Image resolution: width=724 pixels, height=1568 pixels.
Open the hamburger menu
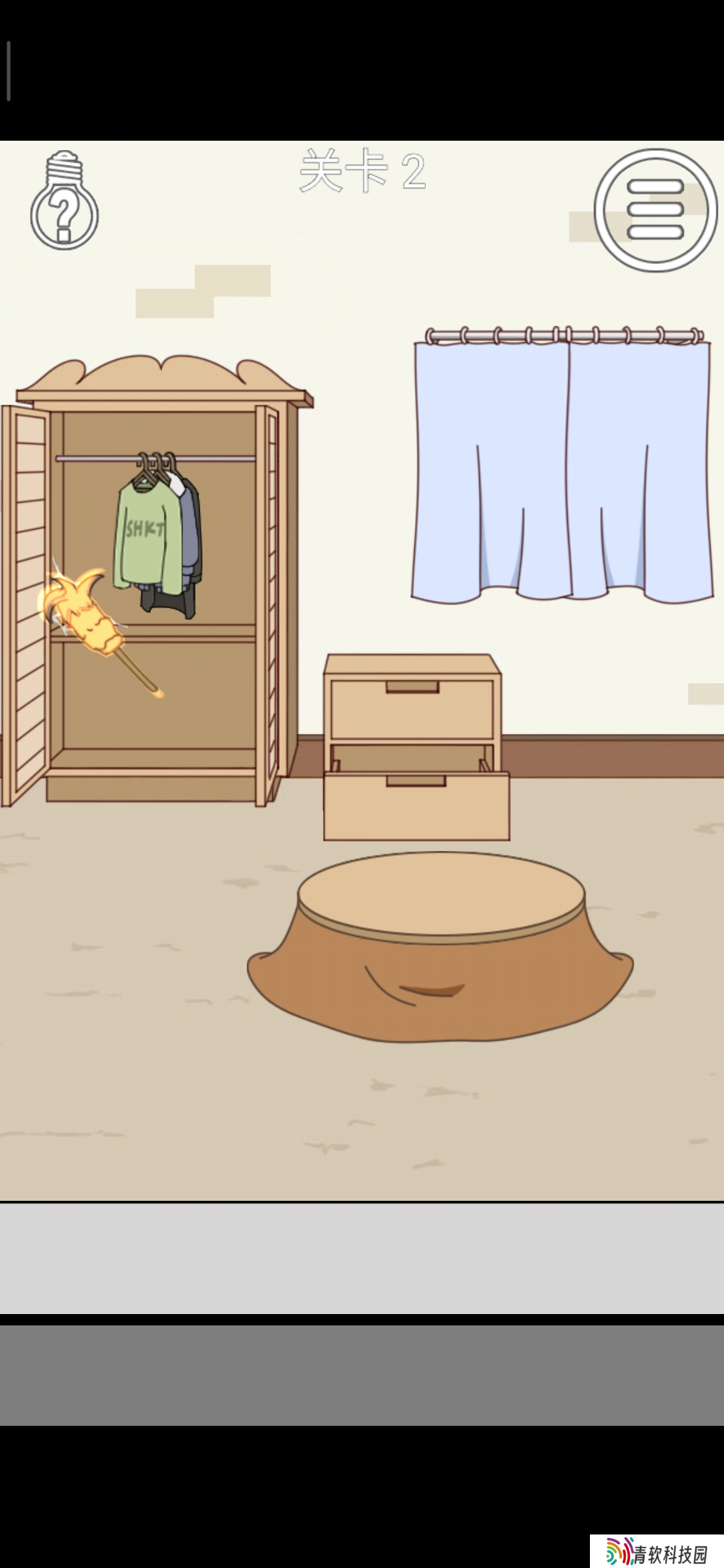tap(655, 210)
